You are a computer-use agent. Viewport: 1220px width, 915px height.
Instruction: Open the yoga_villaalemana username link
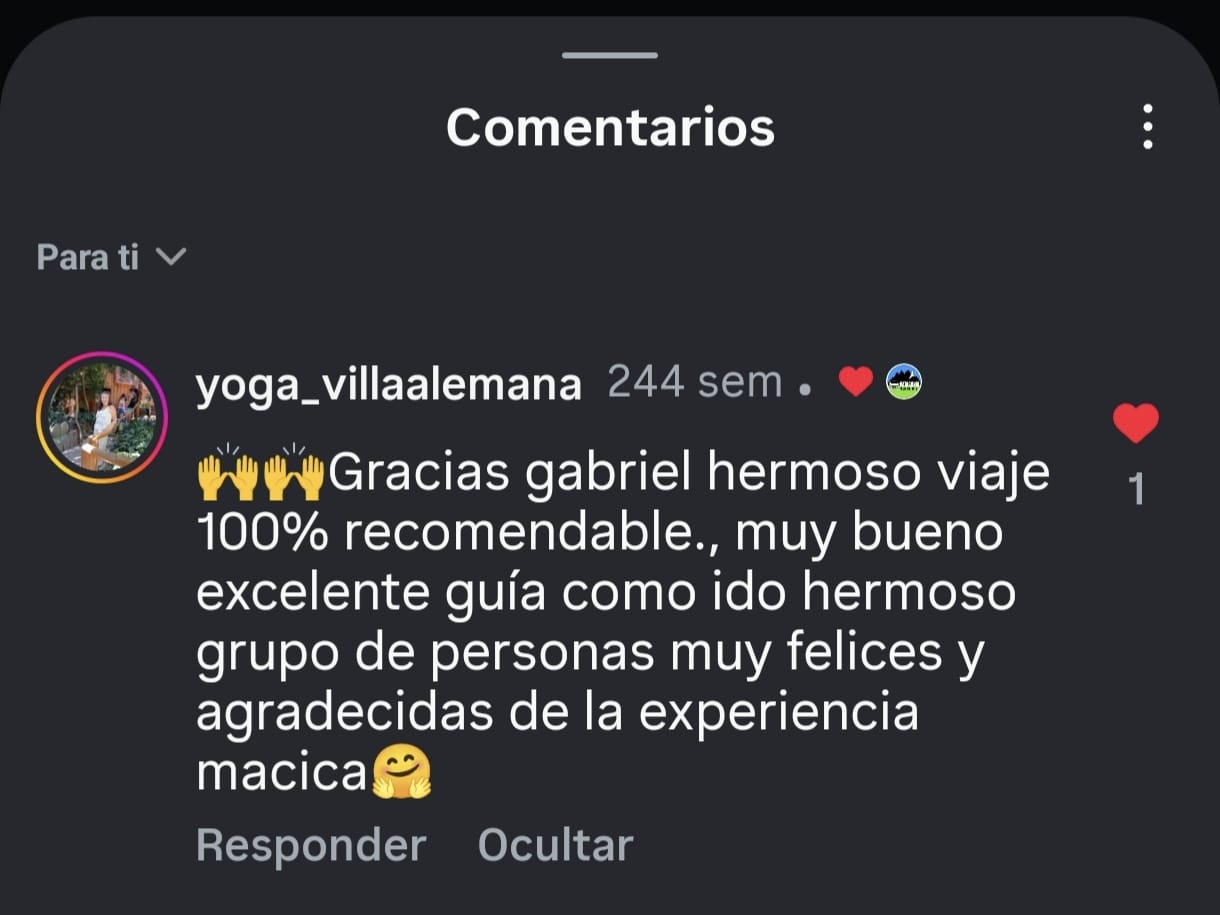(388, 384)
